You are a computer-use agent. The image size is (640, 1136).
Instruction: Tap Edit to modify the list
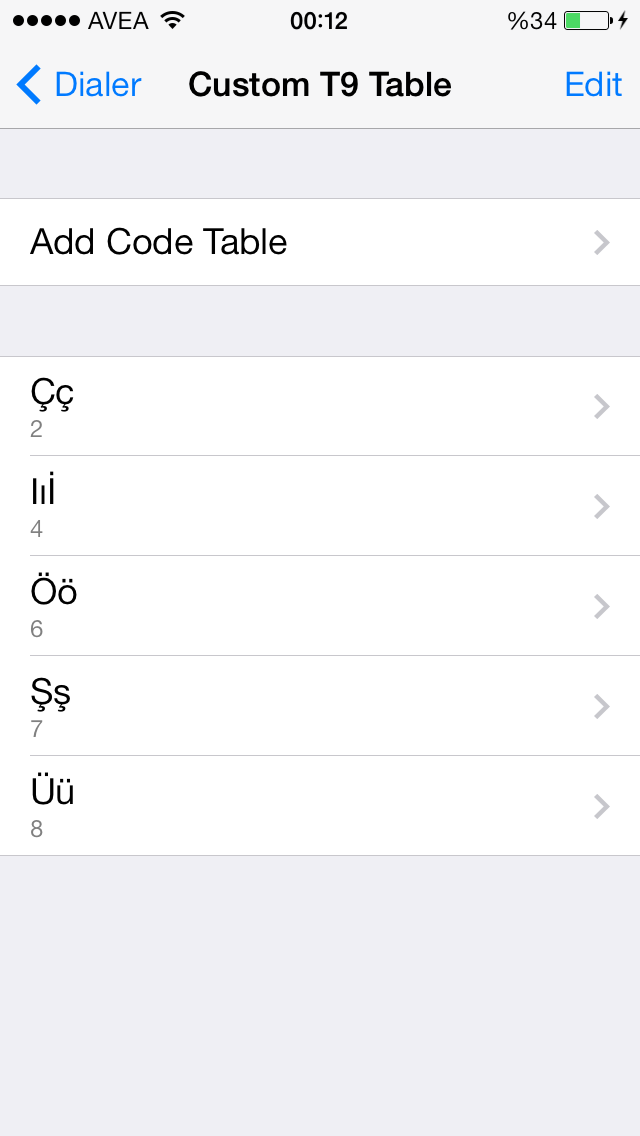pos(593,85)
